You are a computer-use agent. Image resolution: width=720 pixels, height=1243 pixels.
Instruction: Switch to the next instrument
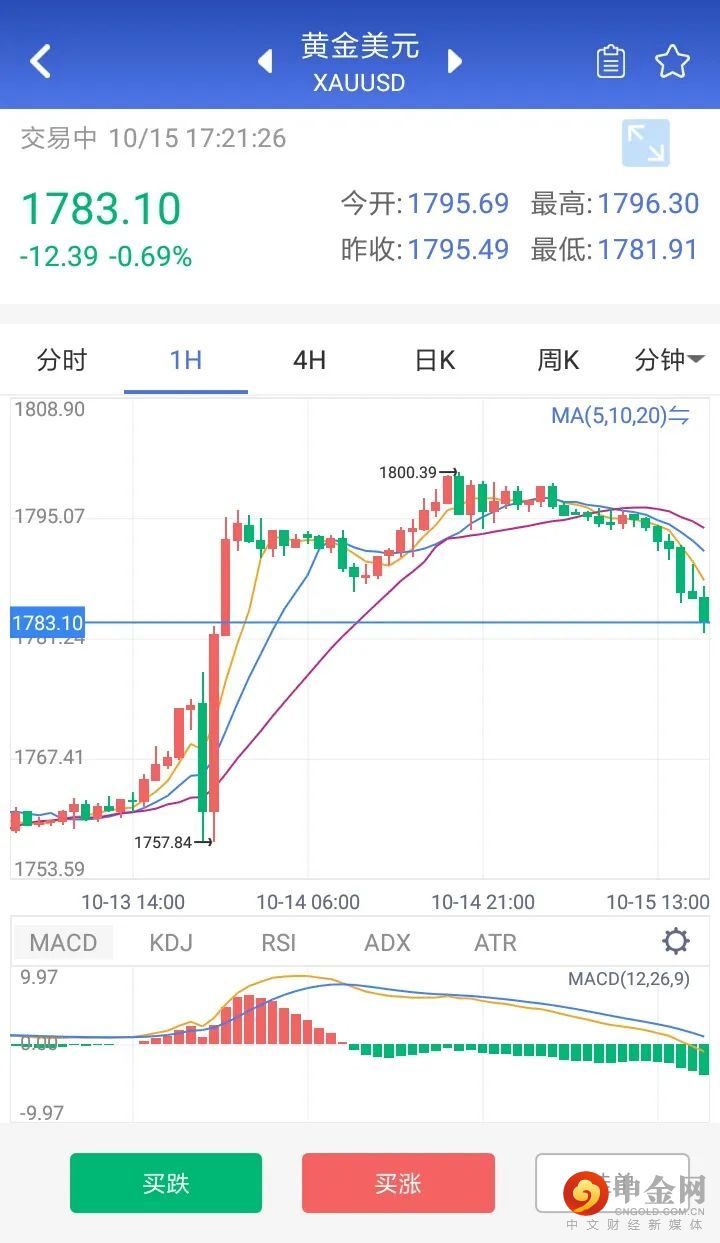pos(455,61)
